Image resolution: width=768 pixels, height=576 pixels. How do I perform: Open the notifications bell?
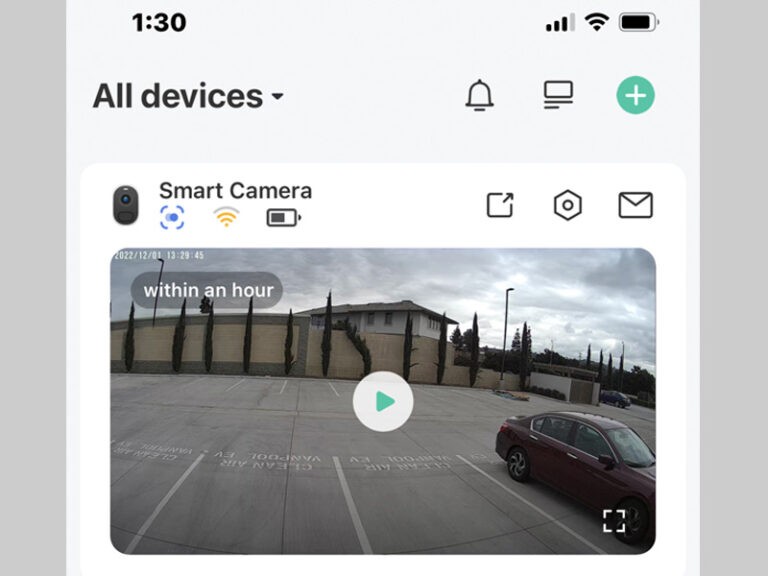click(x=480, y=95)
